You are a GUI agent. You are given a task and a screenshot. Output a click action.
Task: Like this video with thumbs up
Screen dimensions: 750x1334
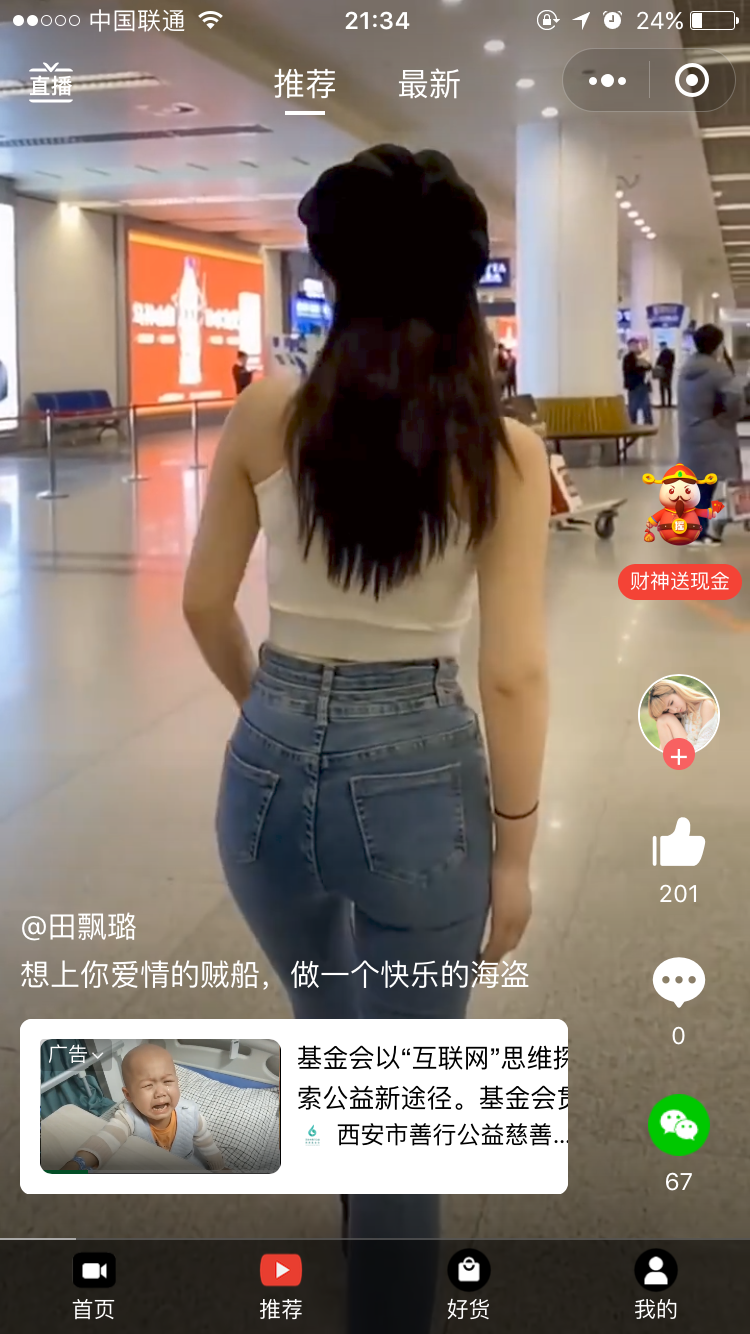point(679,843)
